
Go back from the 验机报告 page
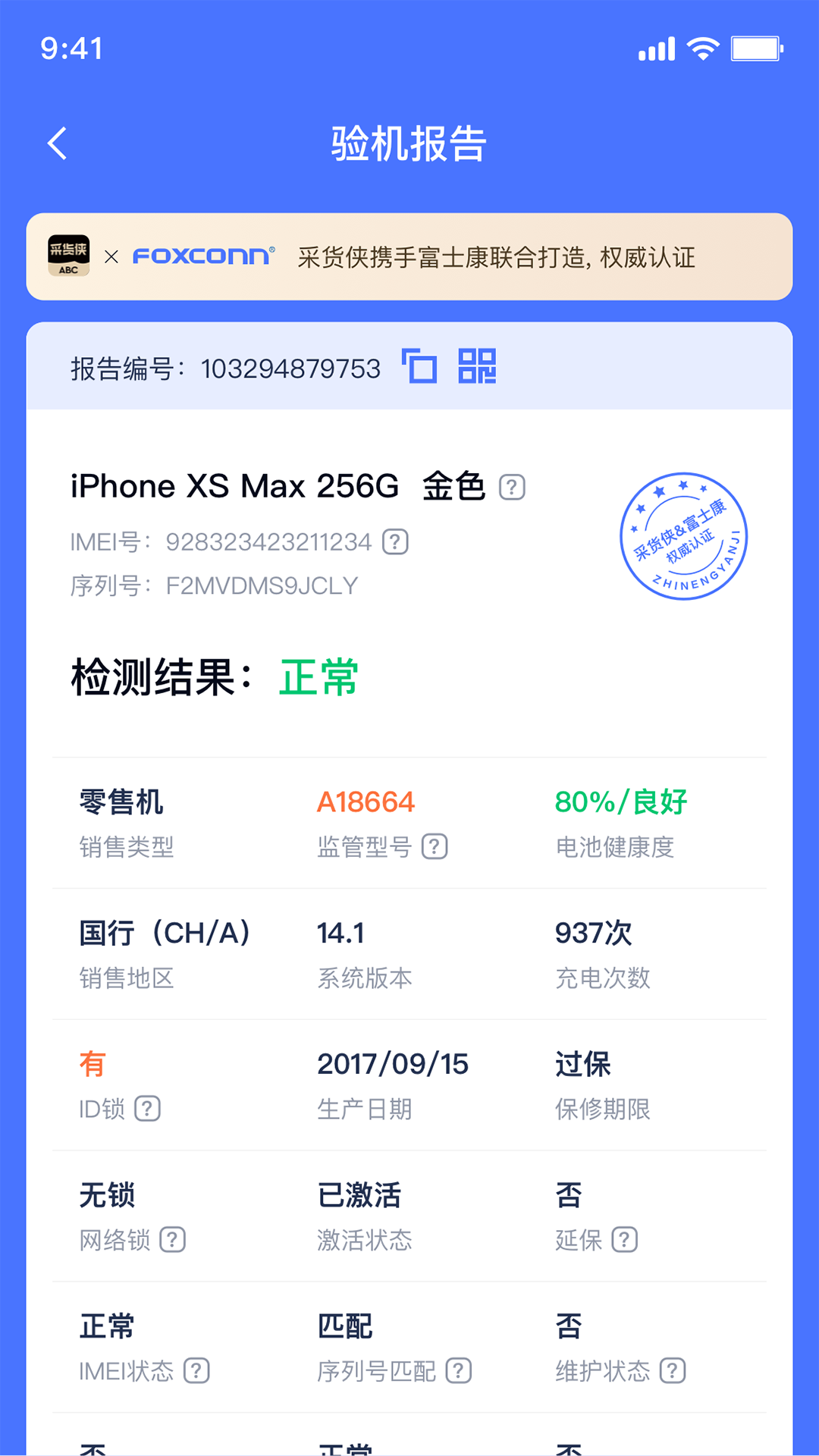coord(58,143)
